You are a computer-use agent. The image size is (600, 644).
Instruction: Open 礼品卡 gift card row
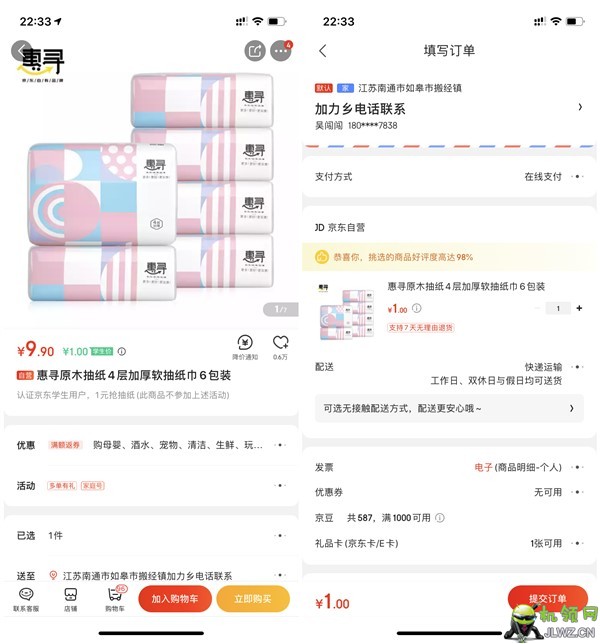tap(448, 543)
